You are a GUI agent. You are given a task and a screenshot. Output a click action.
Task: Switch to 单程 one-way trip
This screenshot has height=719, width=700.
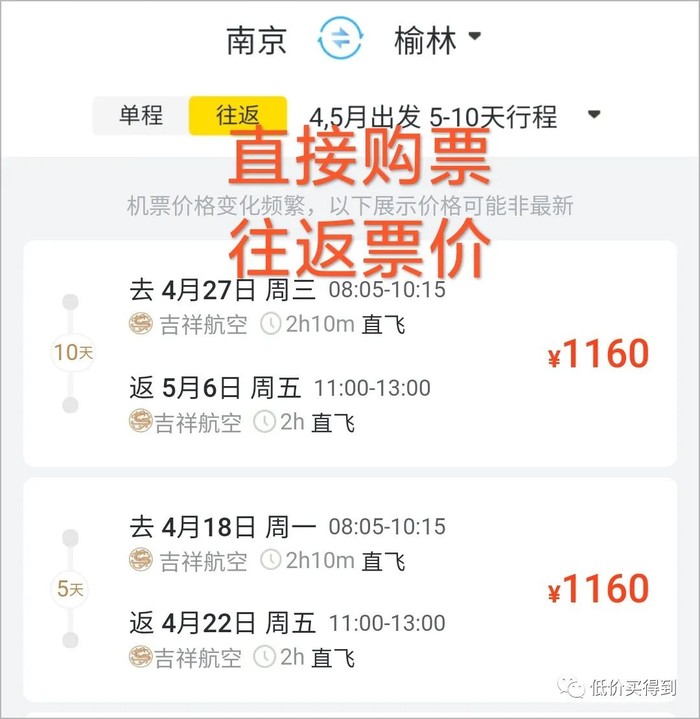tap(141, 116)
